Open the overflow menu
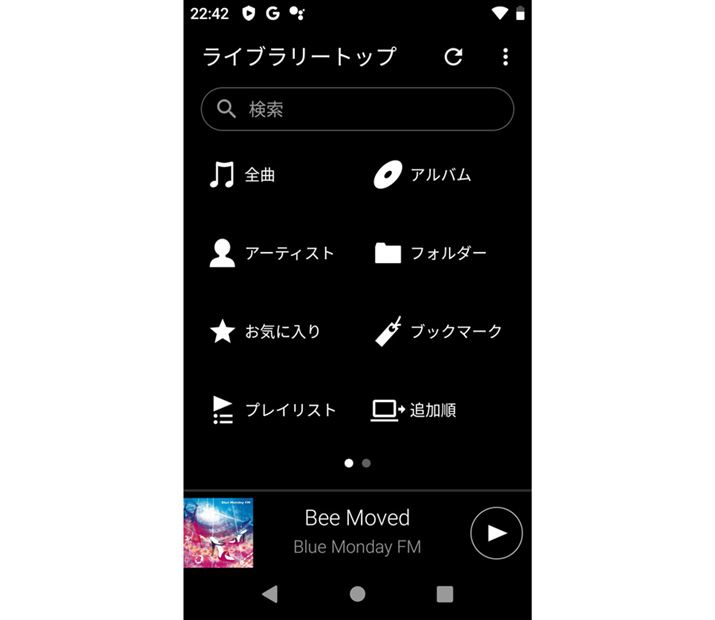This screenshot has height=620, width=715. [505, 57]
